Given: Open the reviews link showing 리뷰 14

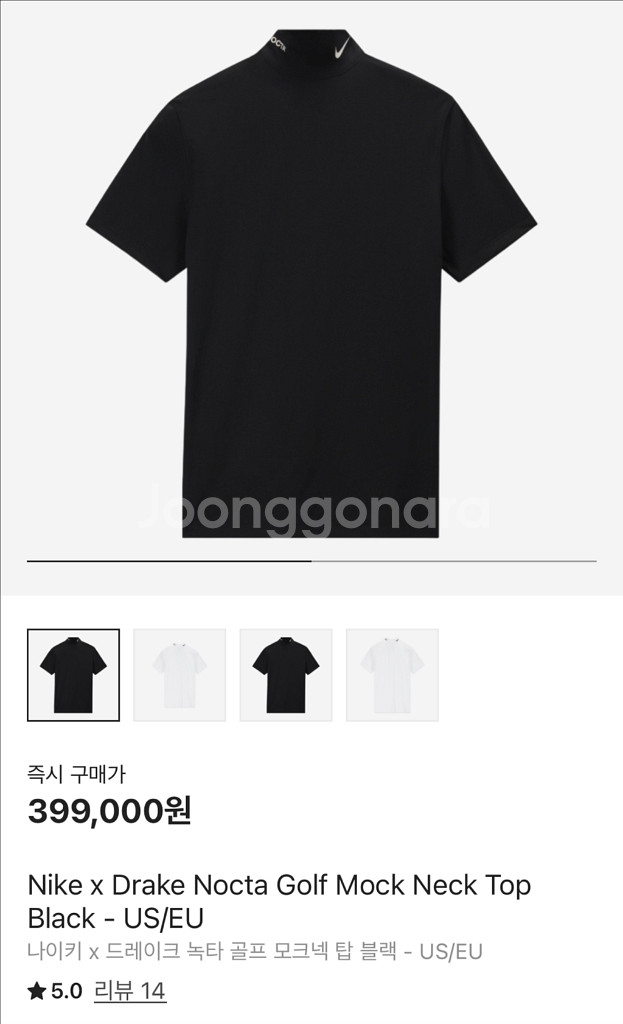Looking at the screenshot, I should pos(129,991).
